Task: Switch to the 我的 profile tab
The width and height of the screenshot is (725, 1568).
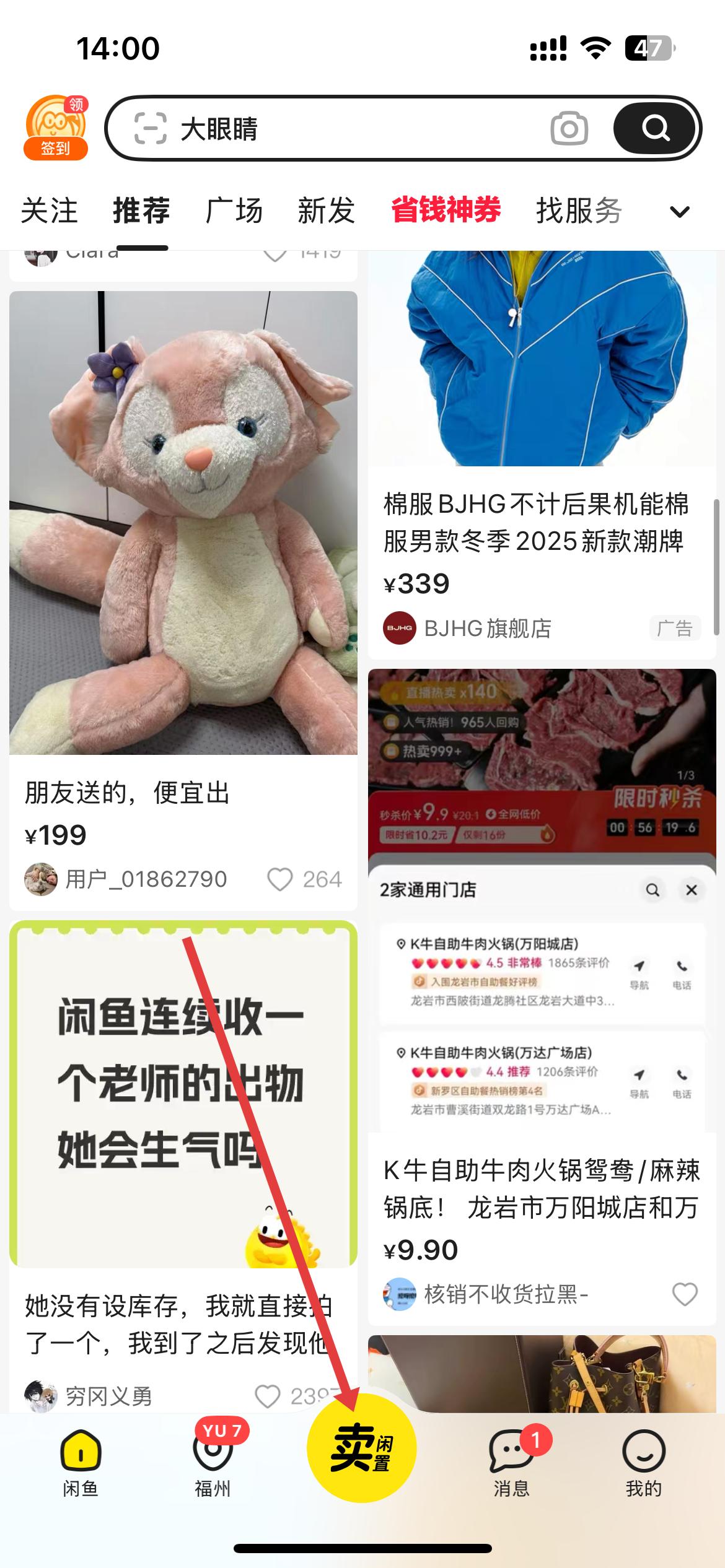Action: pyautogui.click(x=643, y=1461)
